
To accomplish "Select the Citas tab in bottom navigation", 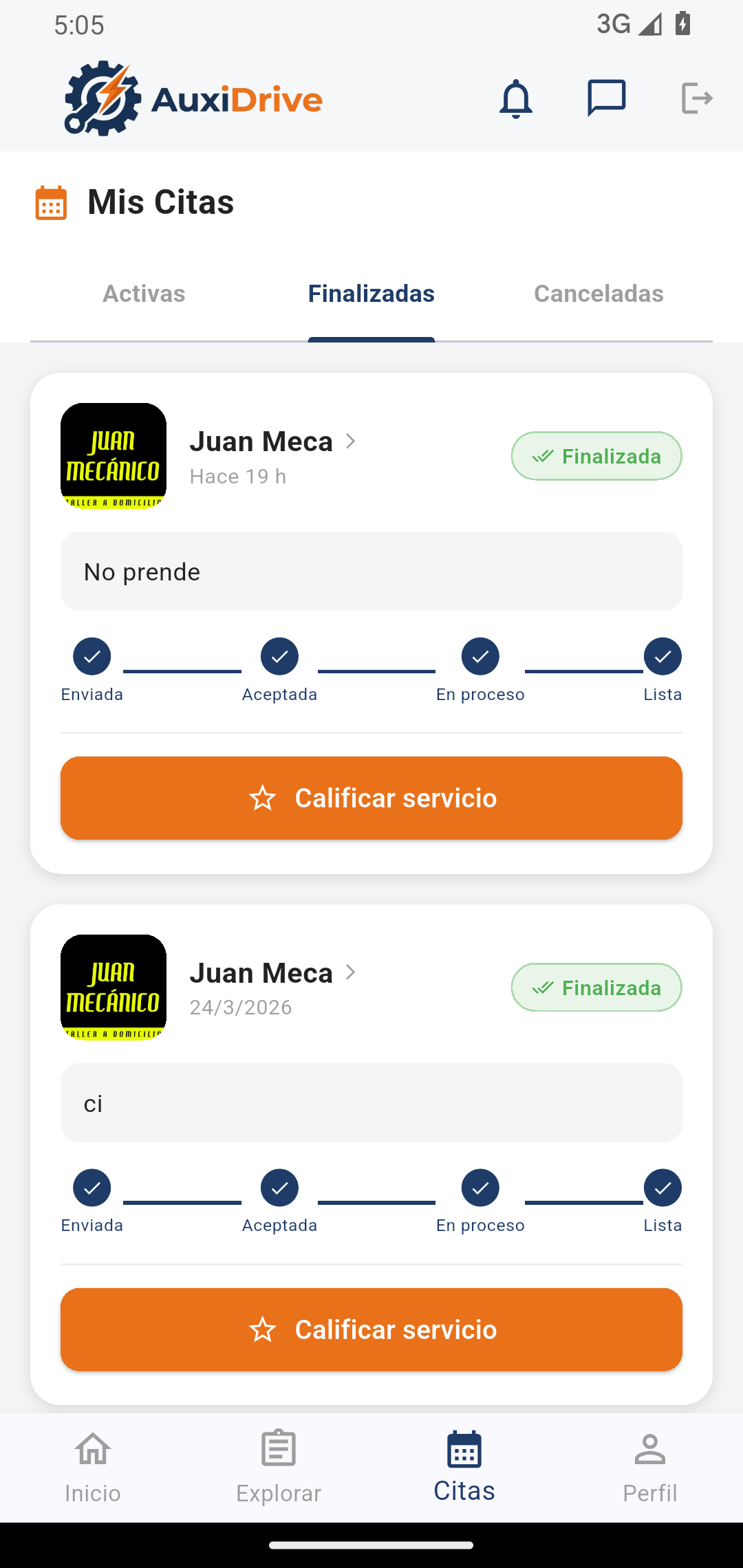I will tap(464, 1466).
